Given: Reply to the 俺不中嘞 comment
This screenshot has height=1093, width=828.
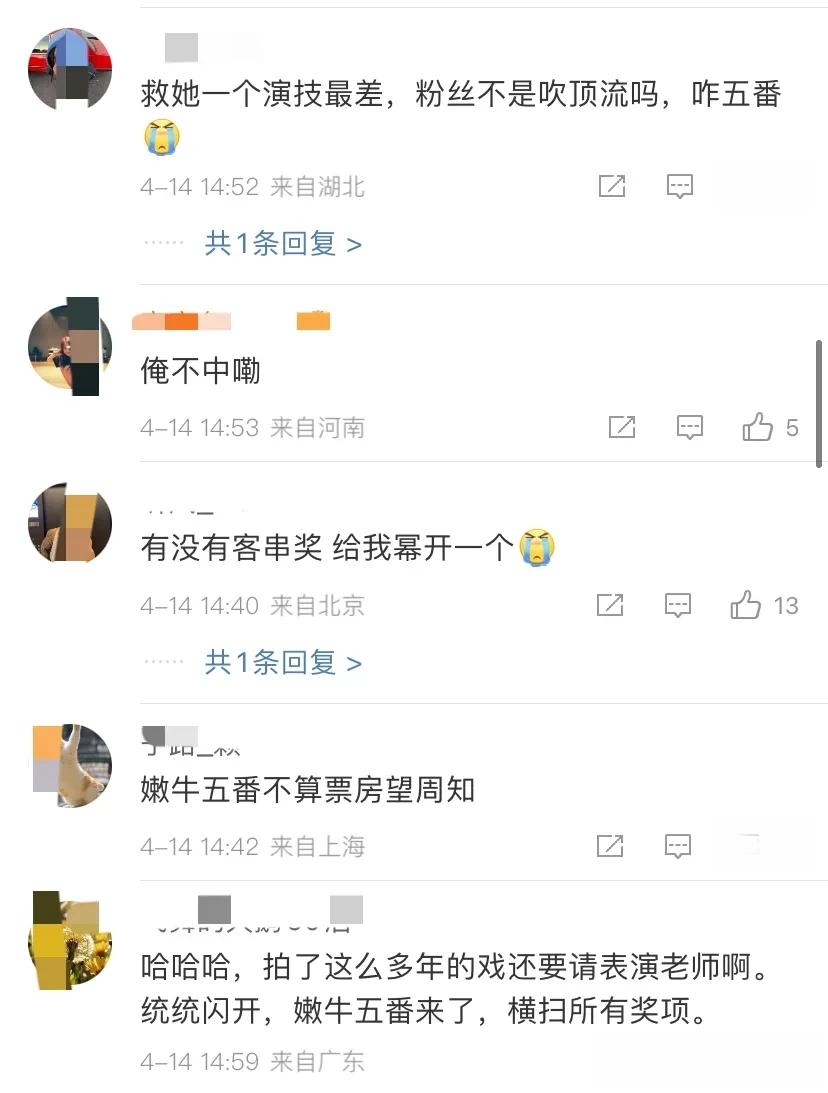Looking at the screenshot, I should [689, 428].
